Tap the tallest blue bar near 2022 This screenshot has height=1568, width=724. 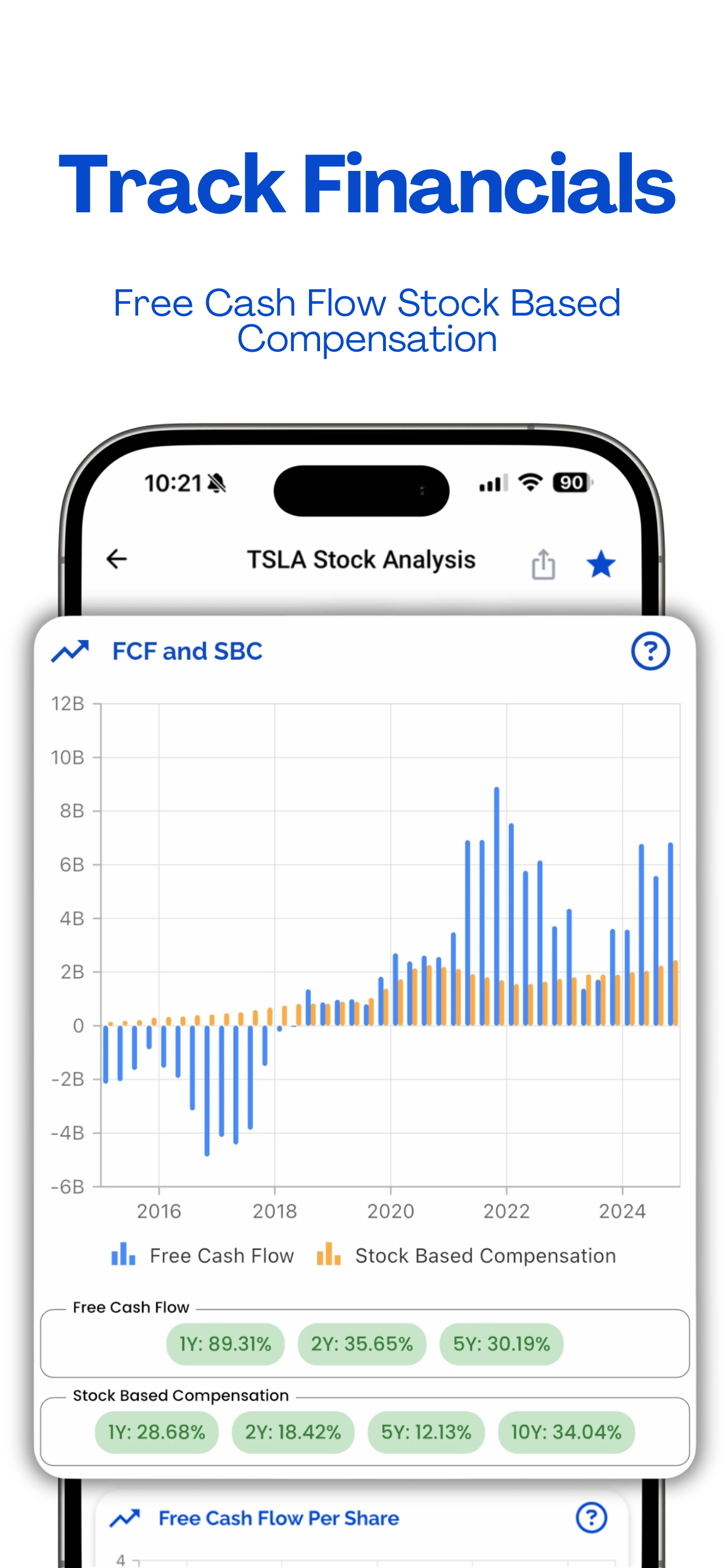coord(497,883)
